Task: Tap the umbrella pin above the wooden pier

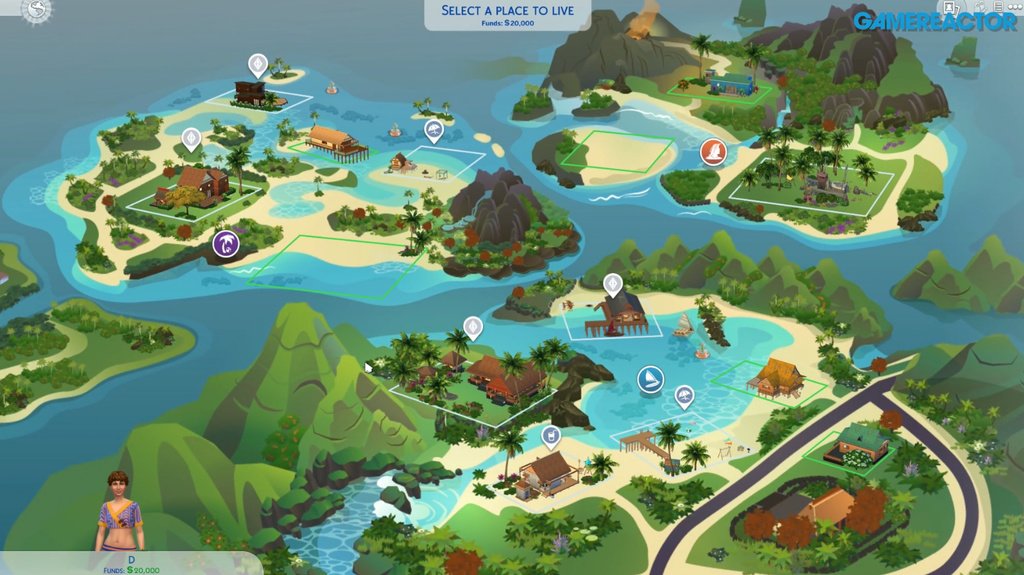Action: (684, 397)
